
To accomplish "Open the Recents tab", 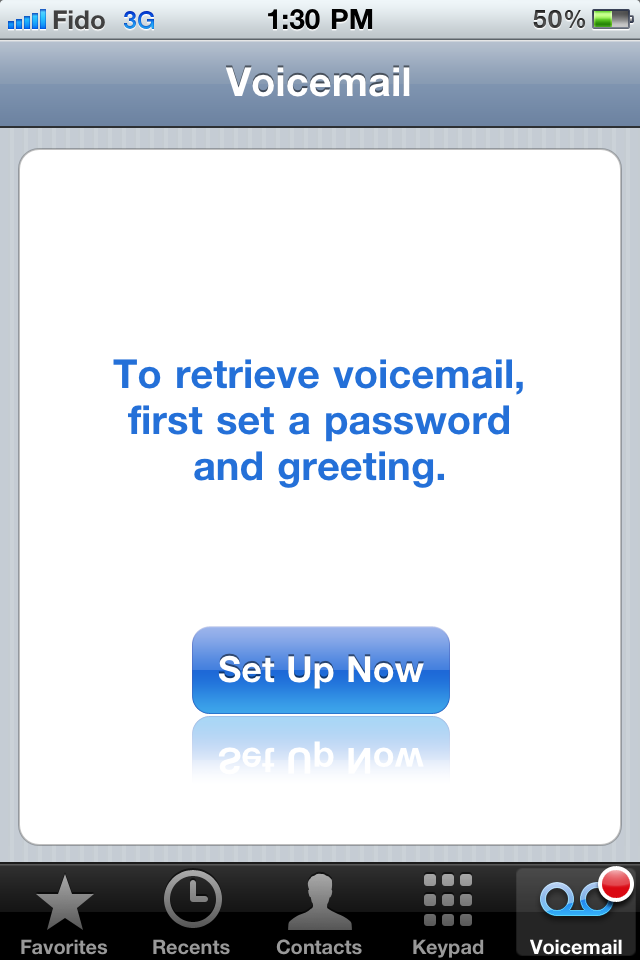I will click(191, 912).
